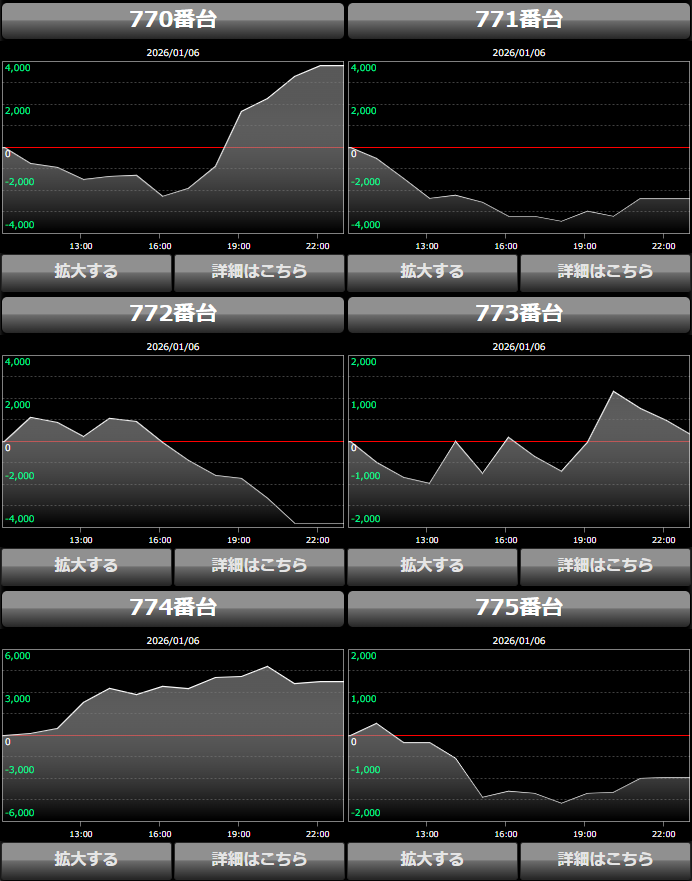The height and width of the screenshot is (881, 692).
Task: Open the 770番台 header
Action: coord(173,20)
